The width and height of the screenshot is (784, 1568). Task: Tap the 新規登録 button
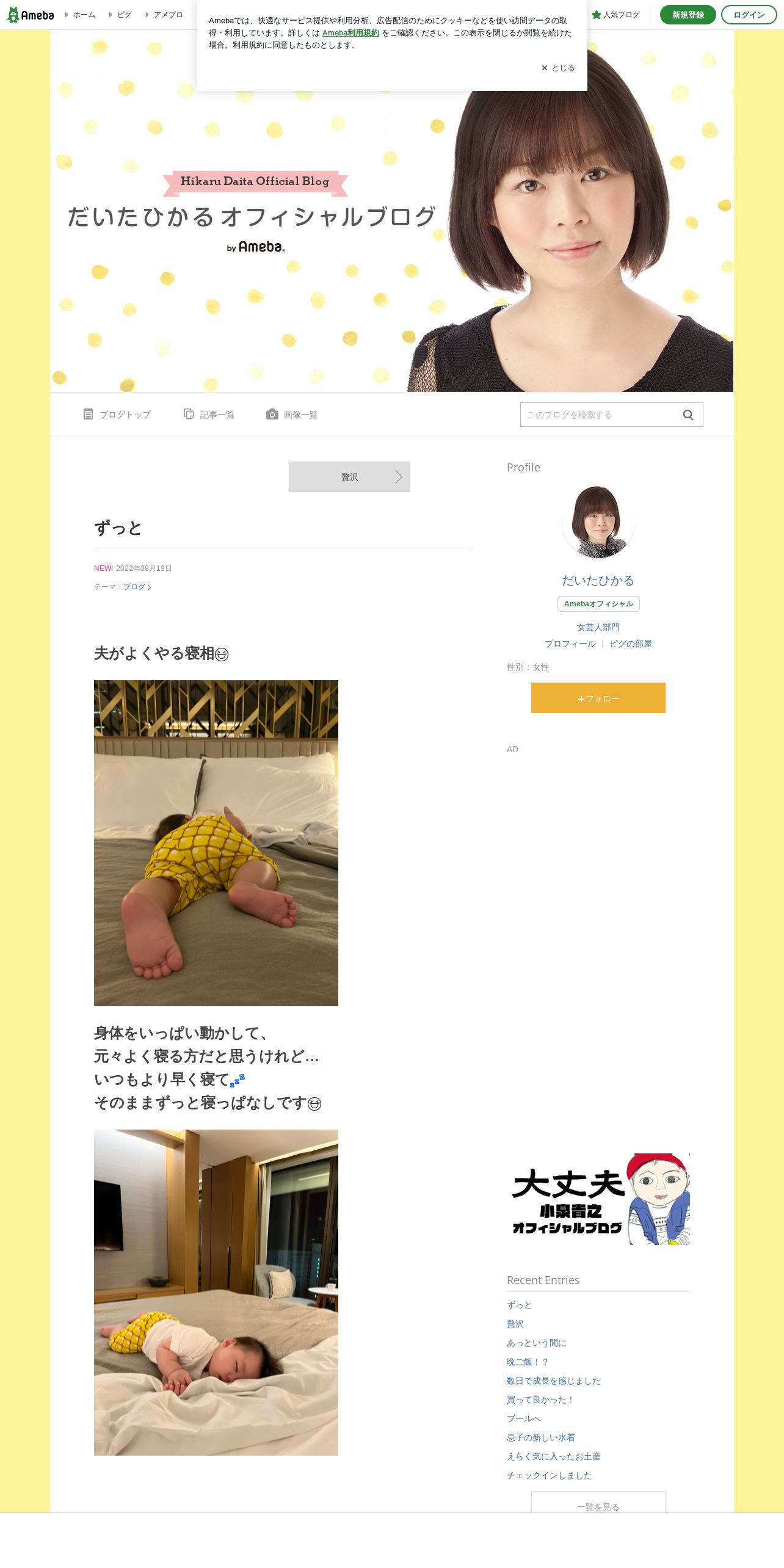click(x=688, y=15)
